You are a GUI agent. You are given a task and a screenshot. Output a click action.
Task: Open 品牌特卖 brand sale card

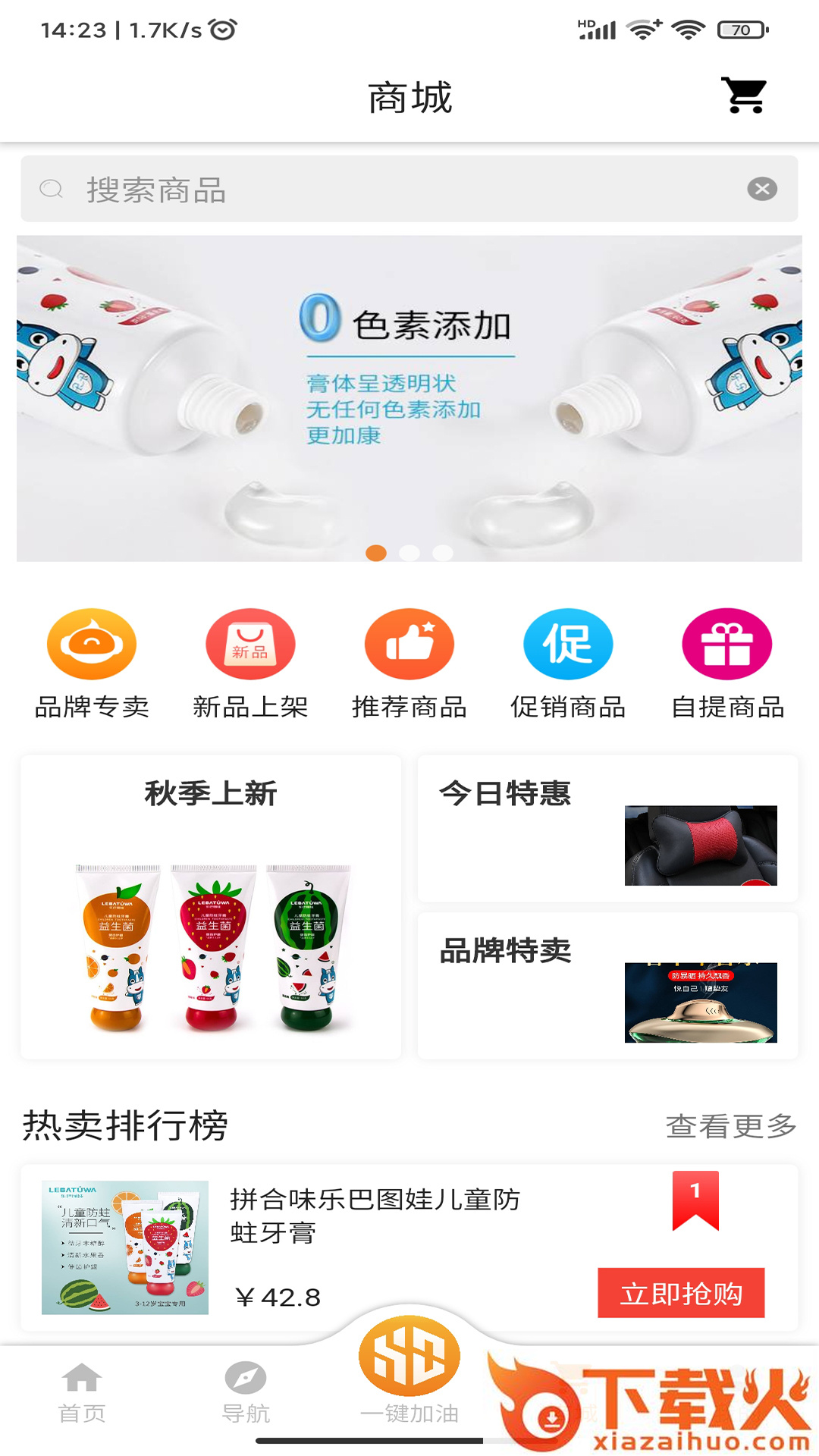(x=607, y=986)
